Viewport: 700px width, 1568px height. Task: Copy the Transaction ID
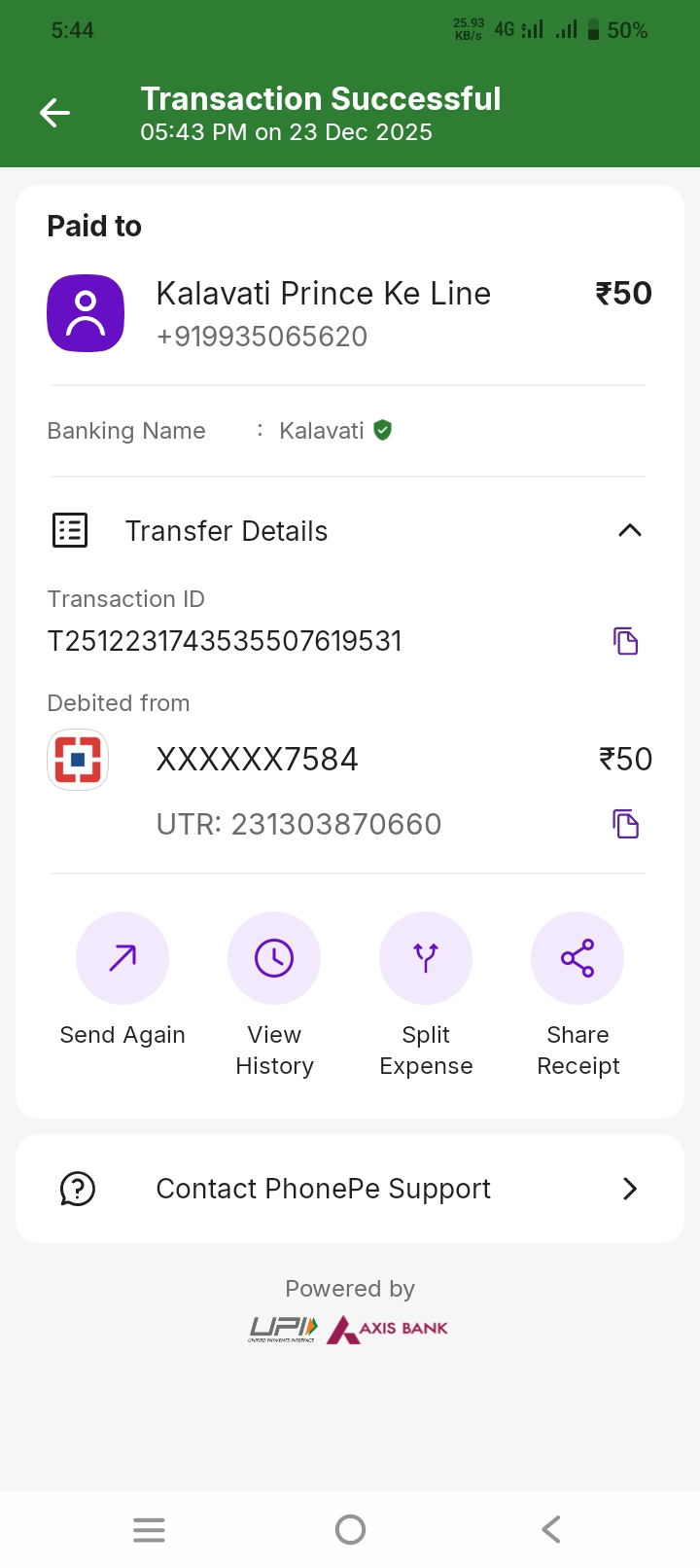coord(625,641)
